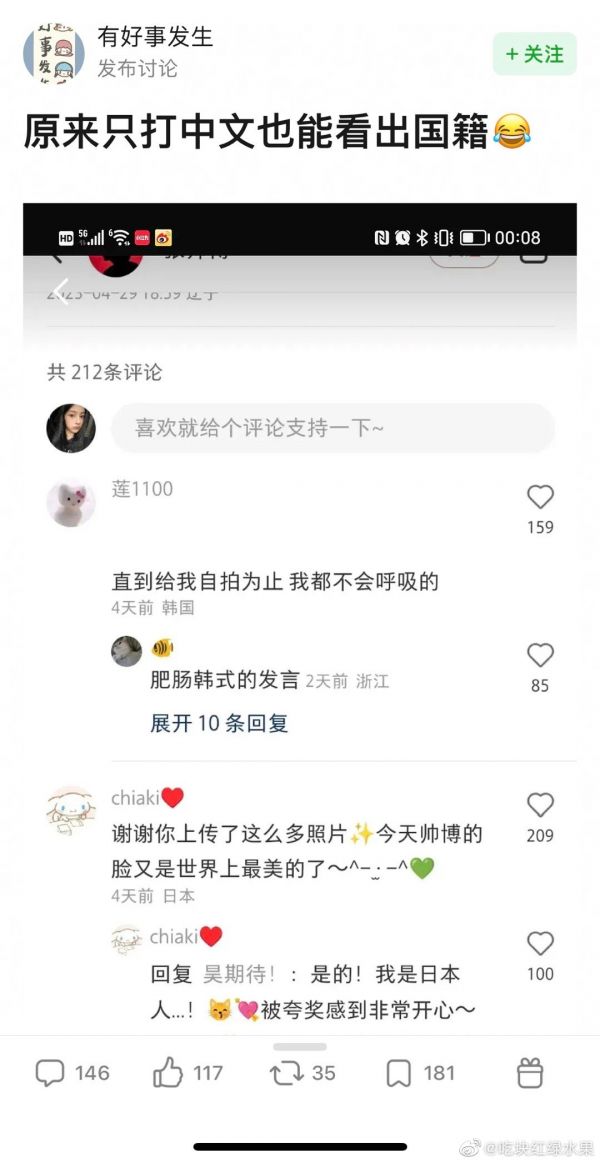Image resolution: width=600 pixels, height=1163 pixels.
Task: Open 有好事发生's profile avatar
Action: (54, 54)
